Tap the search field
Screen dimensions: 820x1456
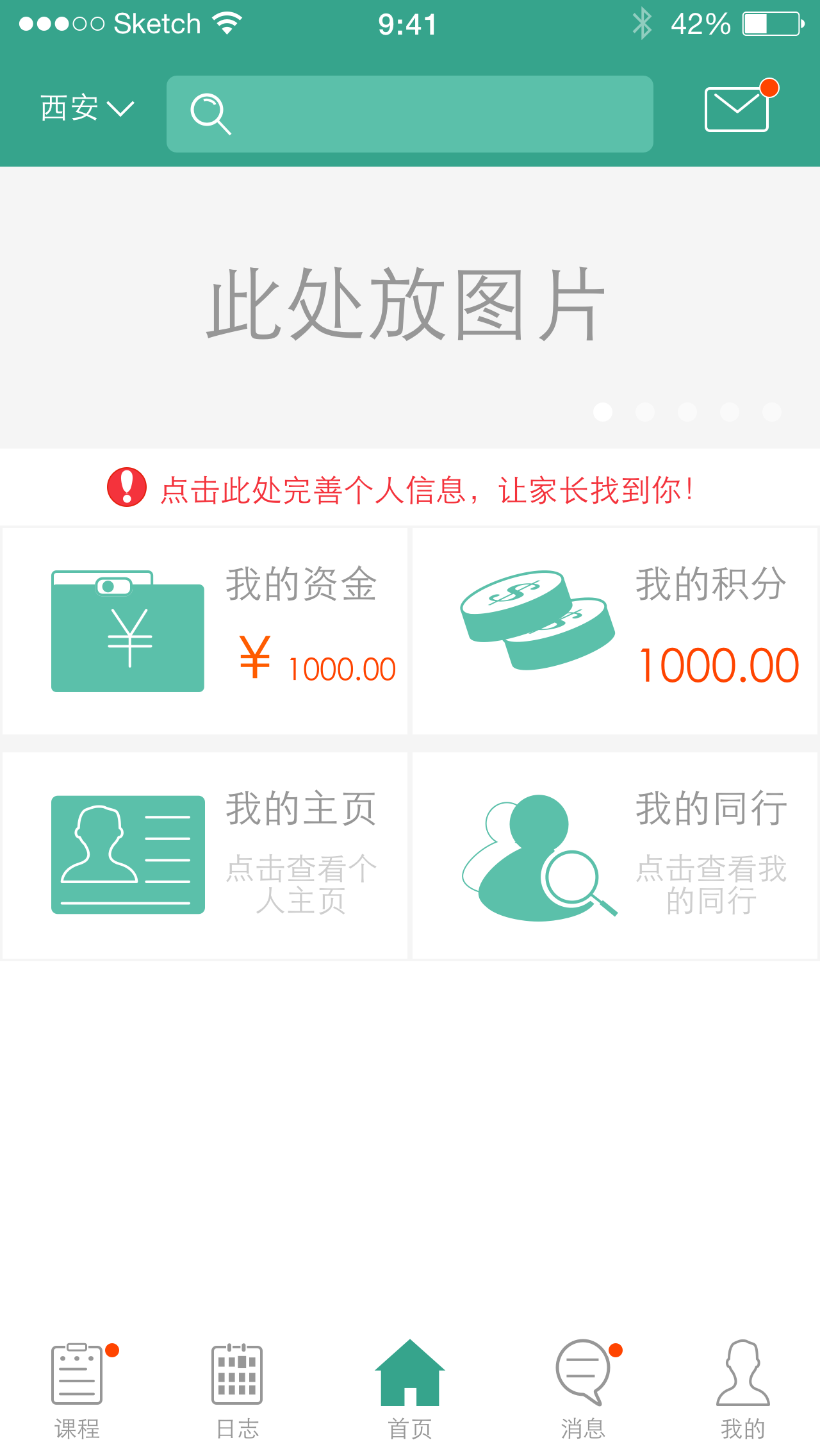tap(410, 114)
